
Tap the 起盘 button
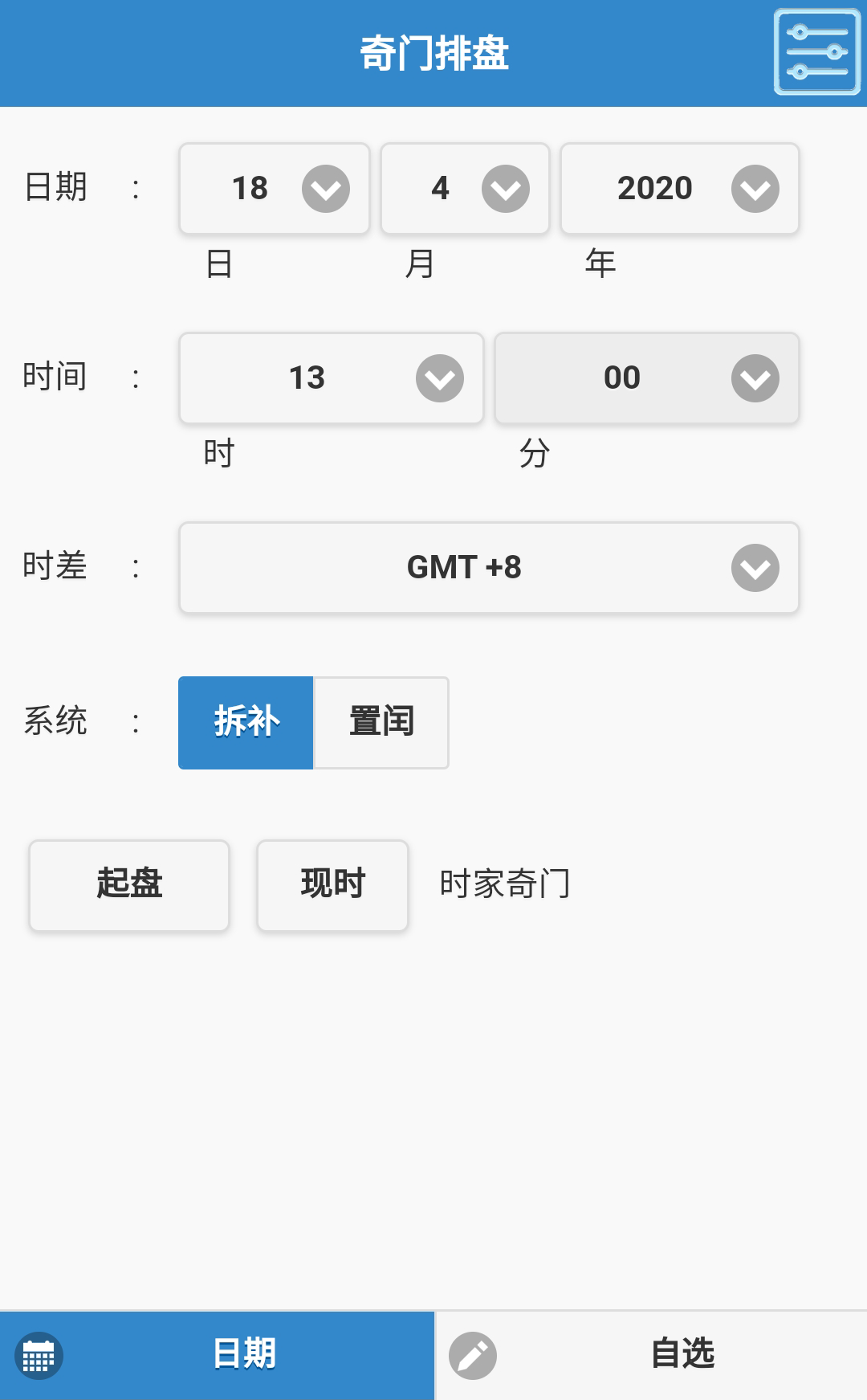pyautogui.click(x=129, y=885)
